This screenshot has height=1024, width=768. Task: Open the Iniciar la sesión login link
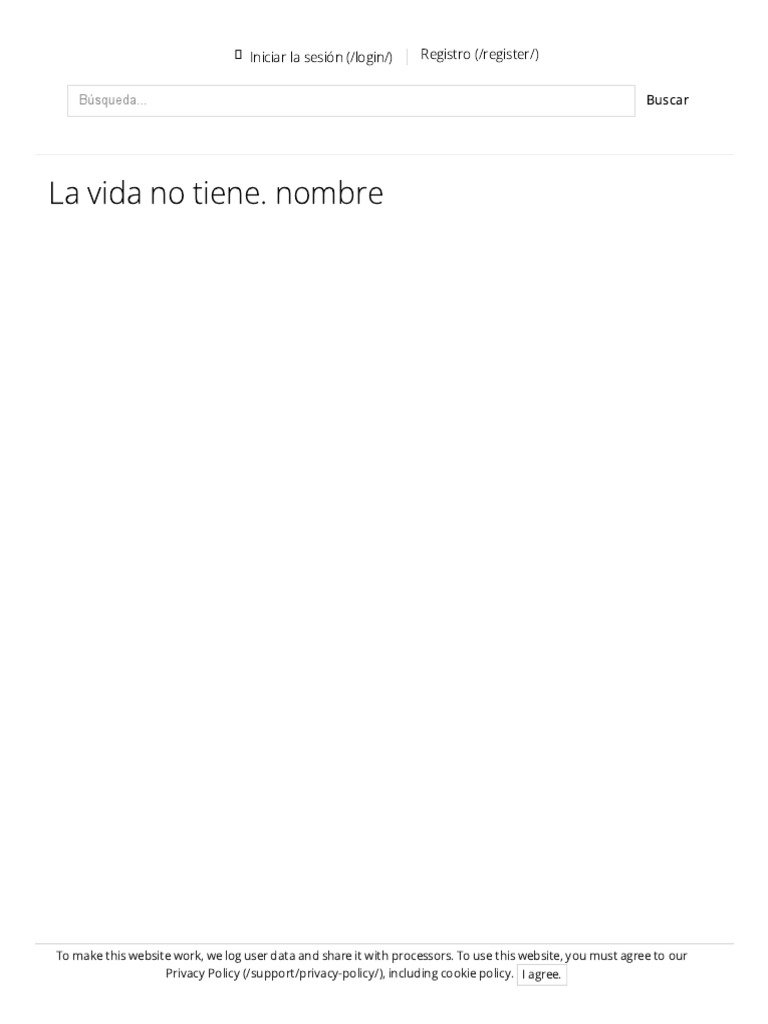coord(321,57)
